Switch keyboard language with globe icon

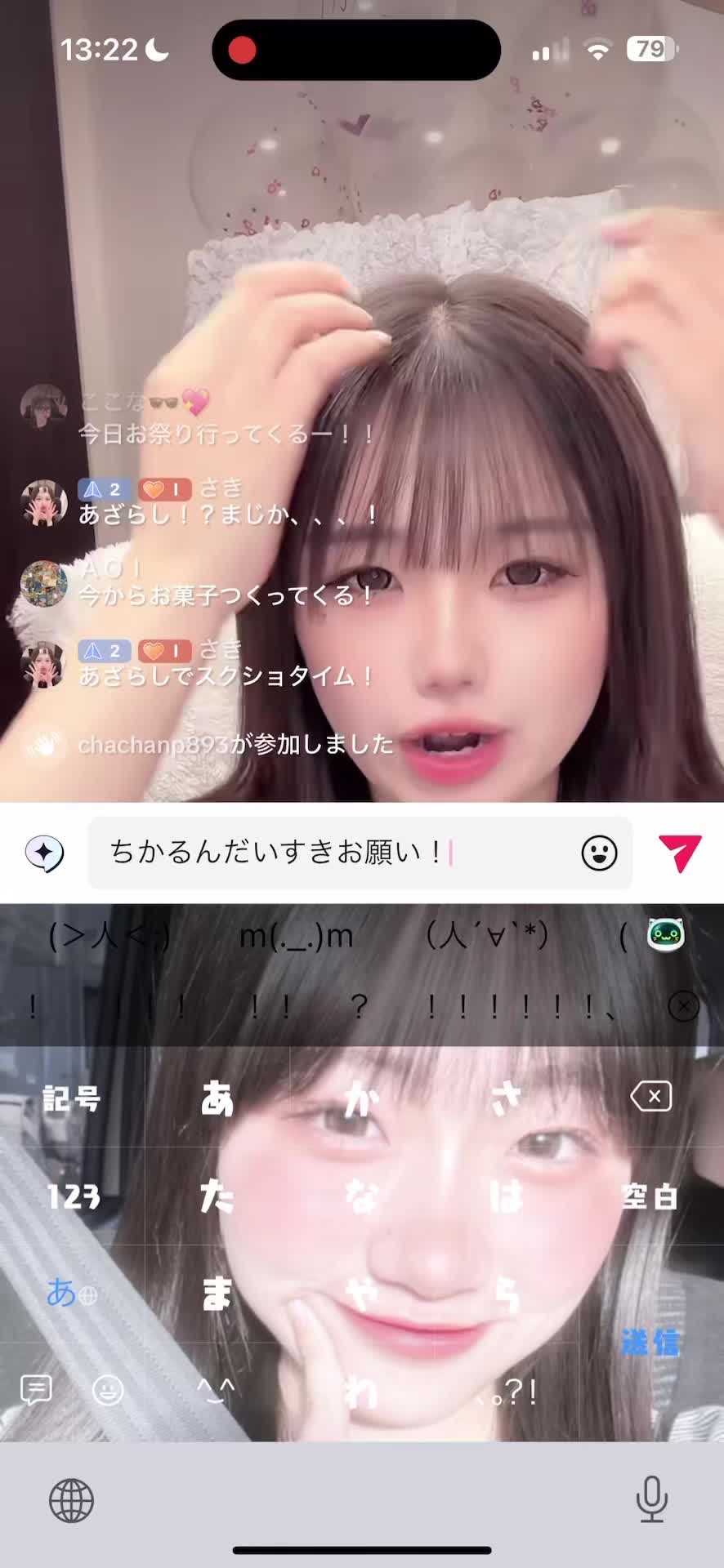tap(72, 1501)
